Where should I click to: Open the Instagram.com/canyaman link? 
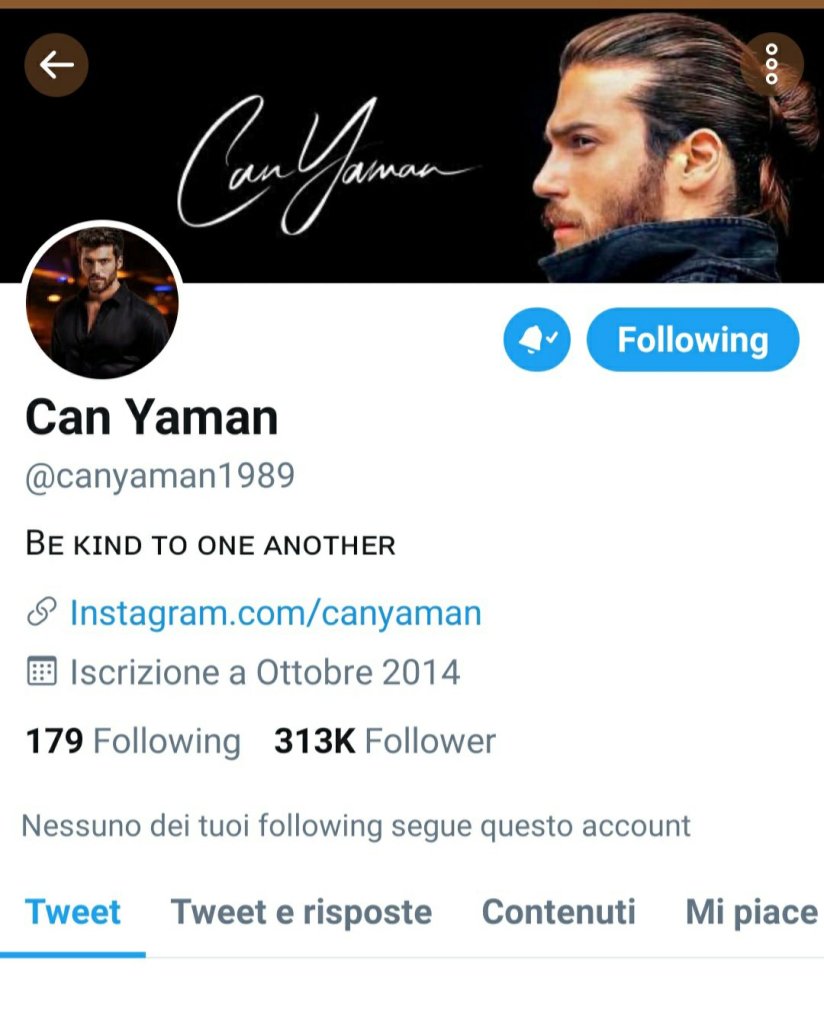pyautogui.click(x=274, y=612)
